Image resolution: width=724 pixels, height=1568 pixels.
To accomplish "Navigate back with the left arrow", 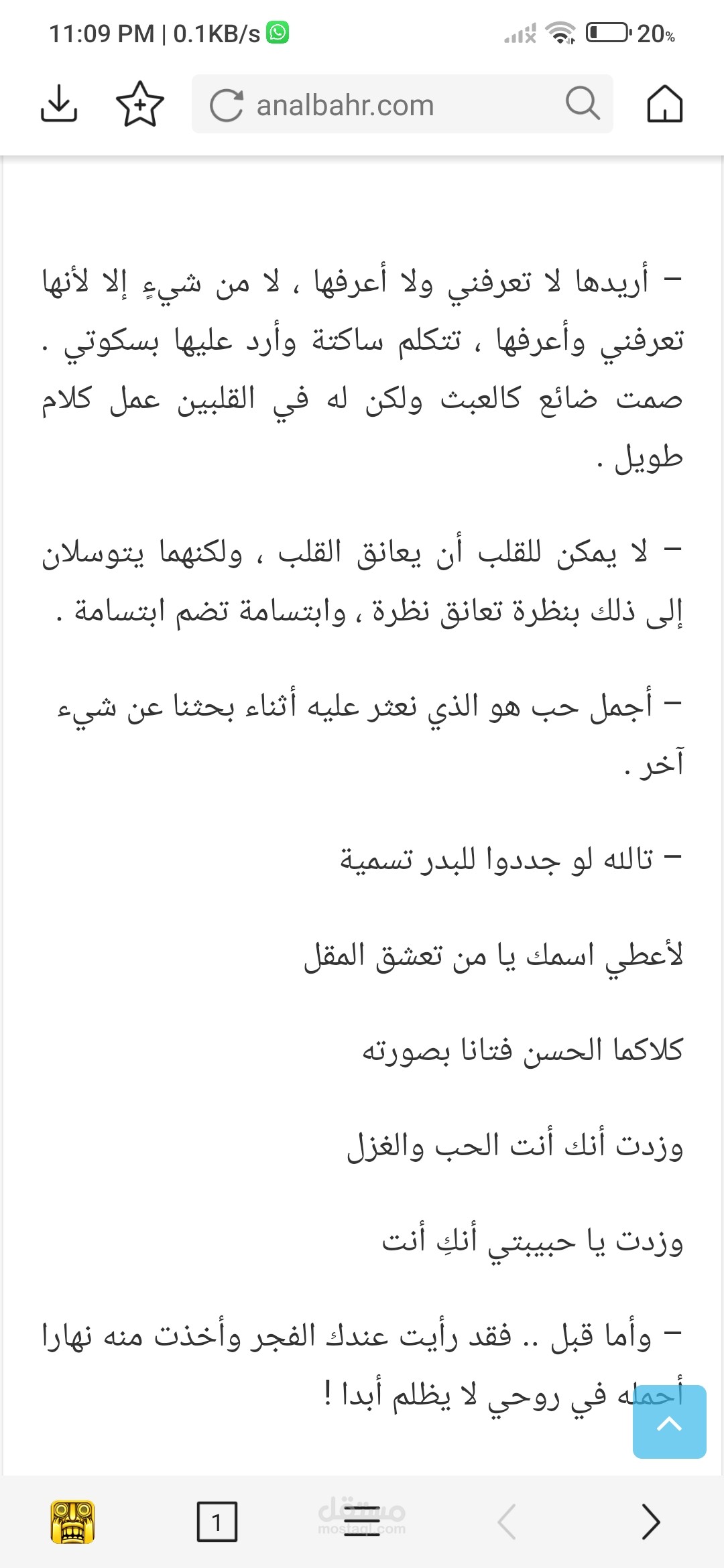I will [507, 1522].
